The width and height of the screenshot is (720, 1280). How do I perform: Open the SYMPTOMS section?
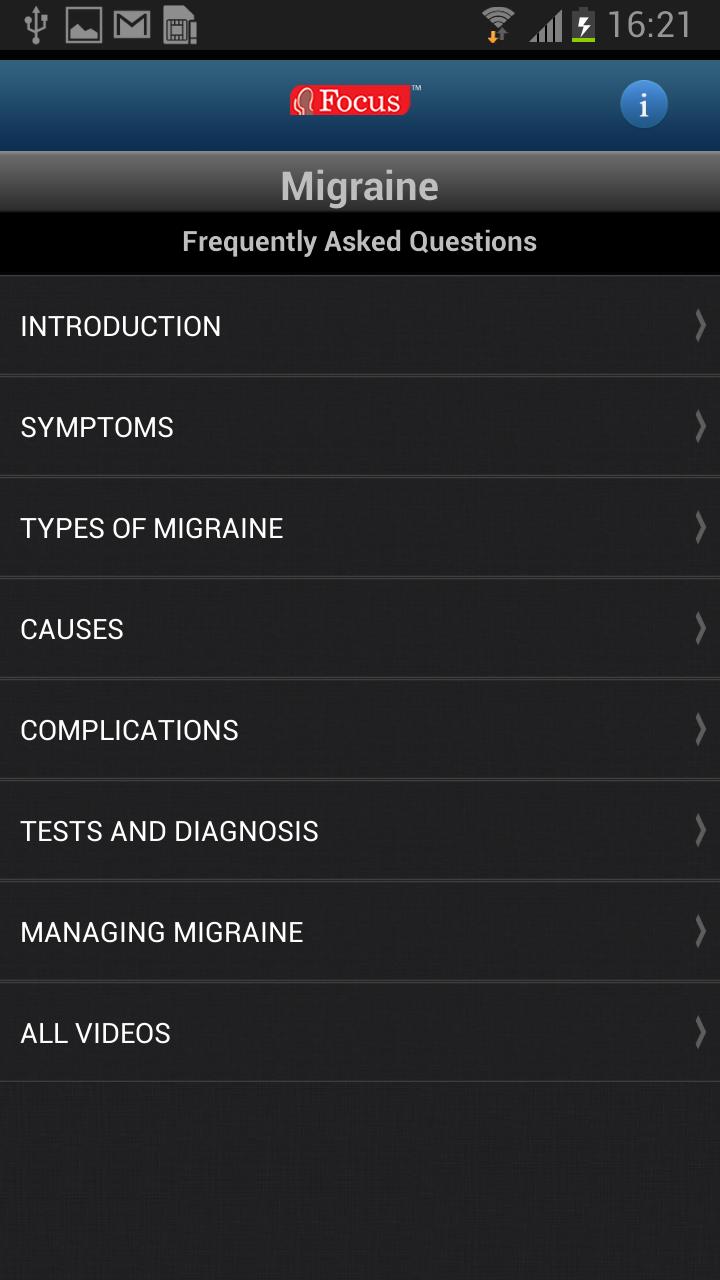coord(360,427)
